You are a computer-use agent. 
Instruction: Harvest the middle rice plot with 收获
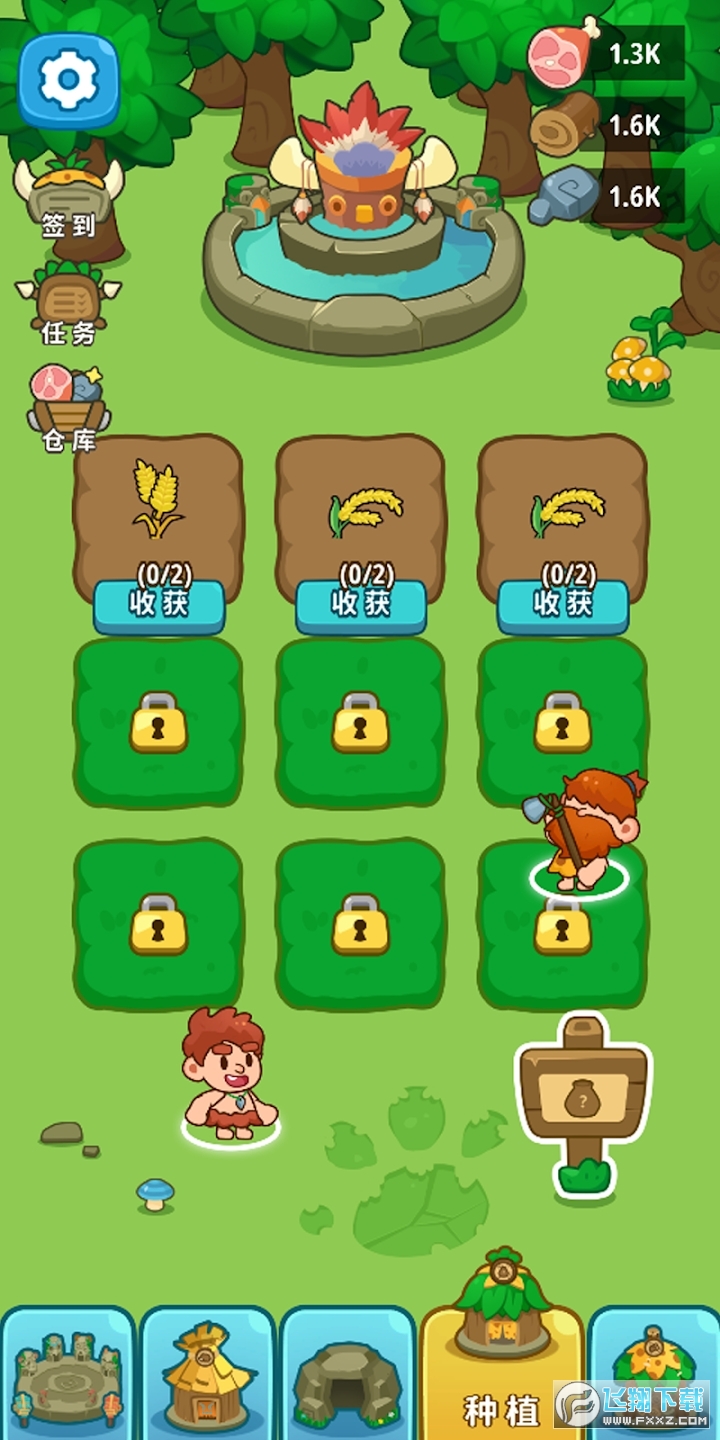pos(361,604)
